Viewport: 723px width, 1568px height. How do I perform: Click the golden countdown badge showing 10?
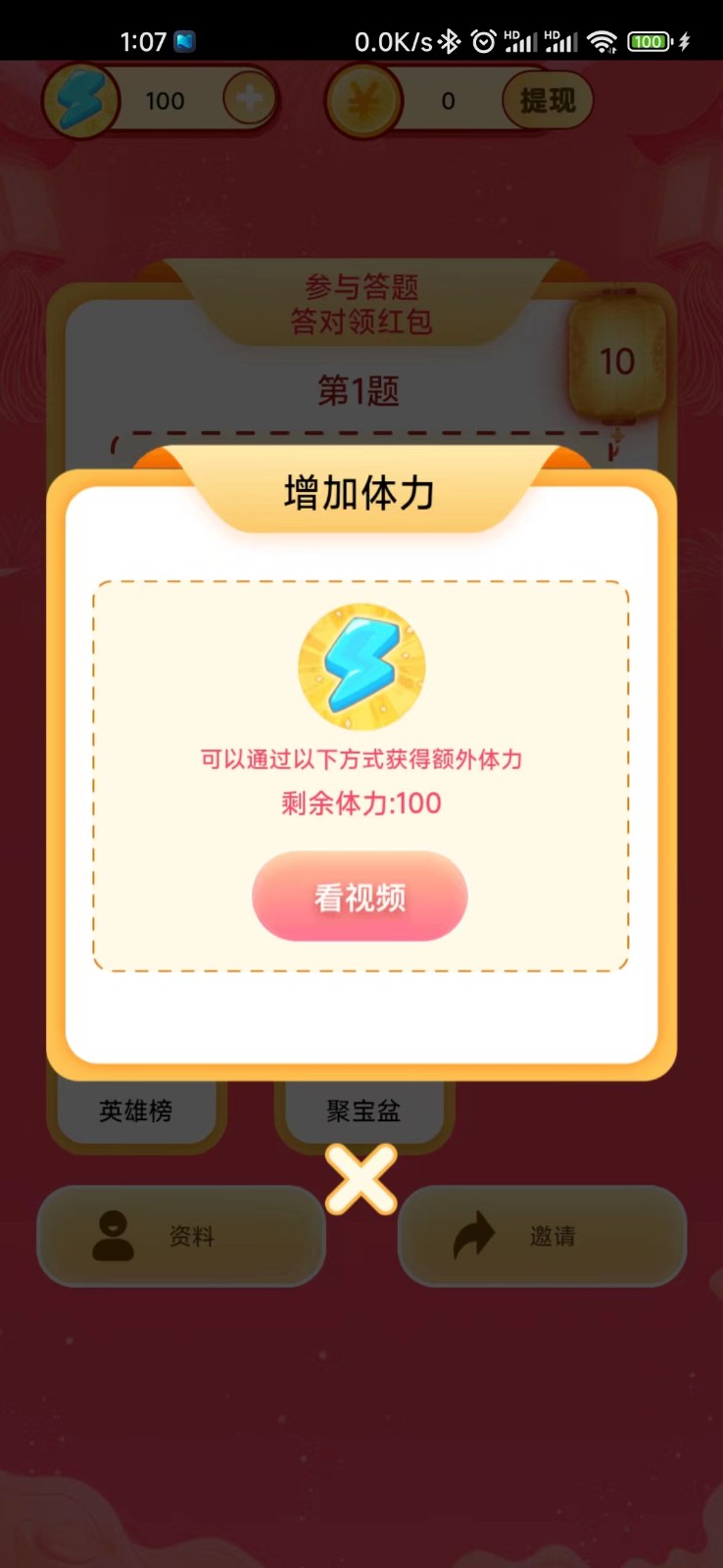click(617, 362)
